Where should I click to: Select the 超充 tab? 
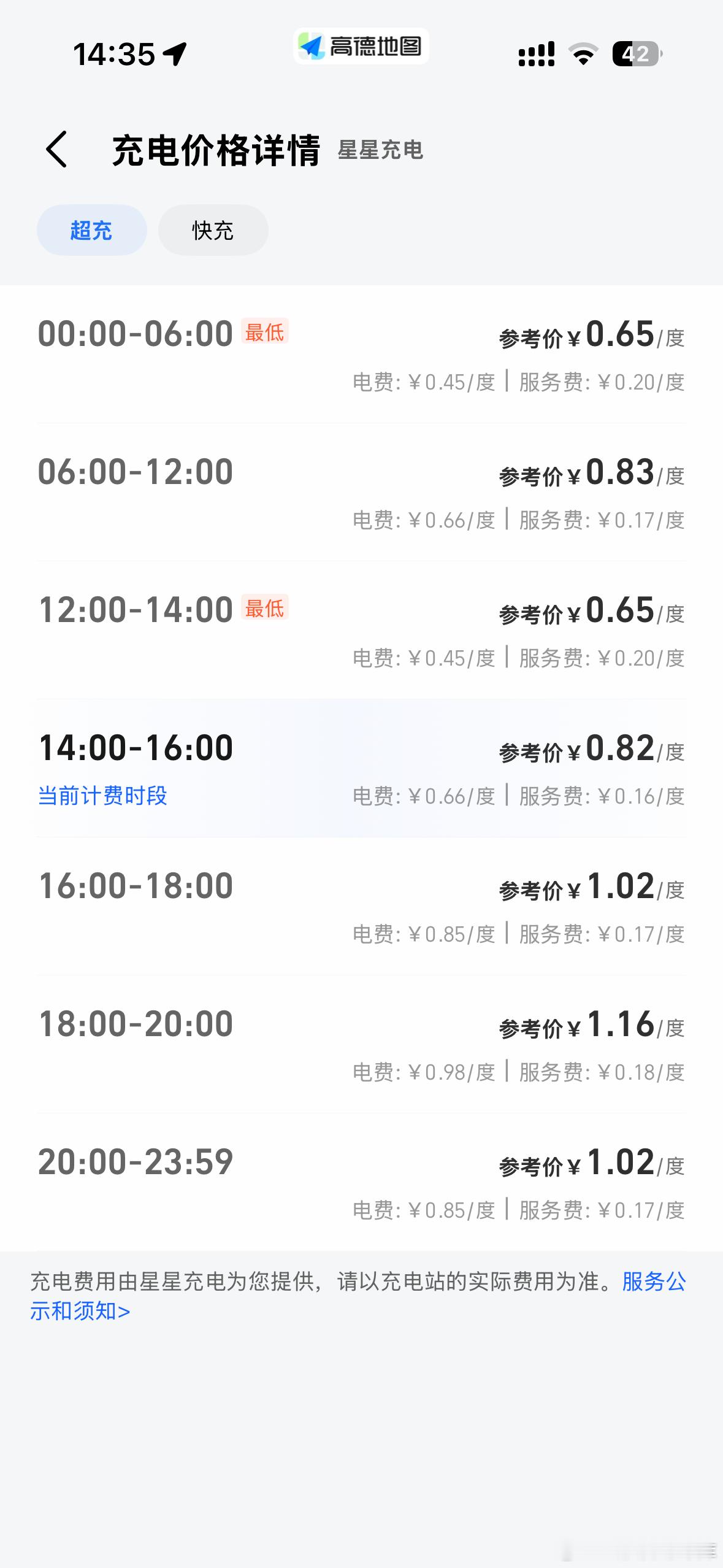[91, 230]
